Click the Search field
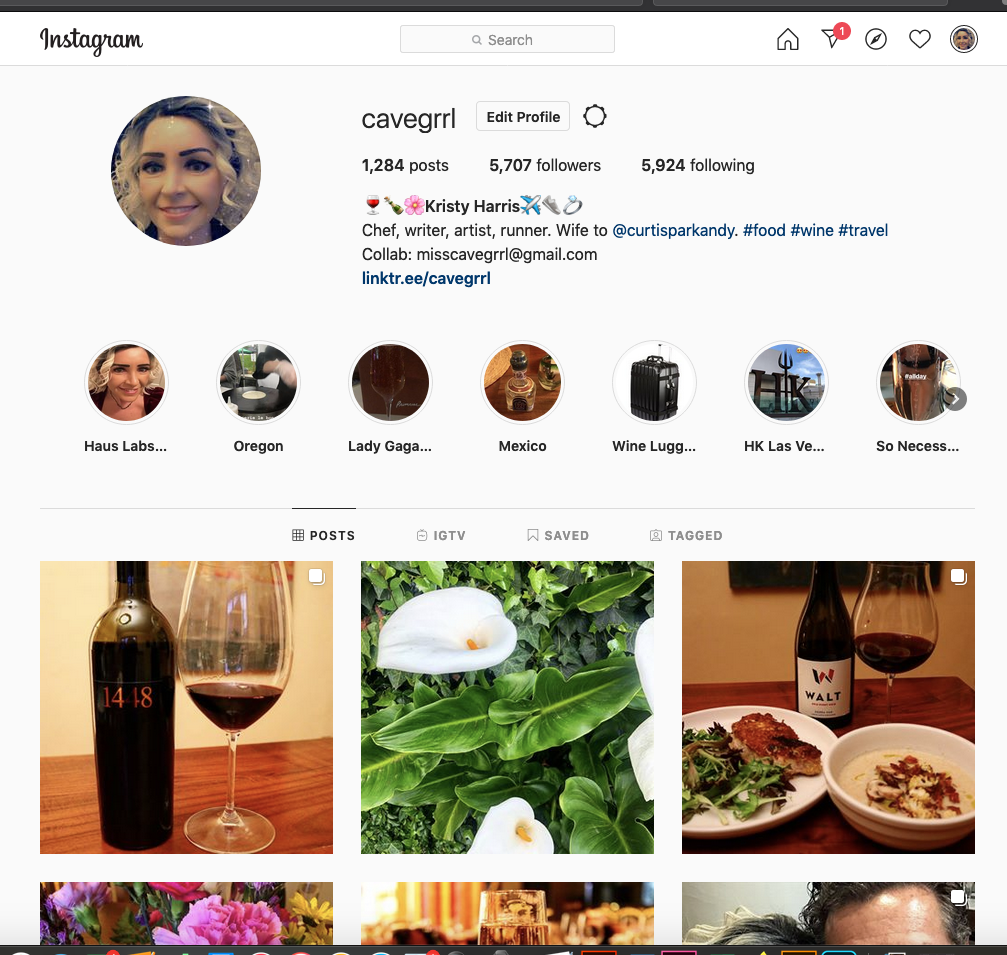 (507, 40)
